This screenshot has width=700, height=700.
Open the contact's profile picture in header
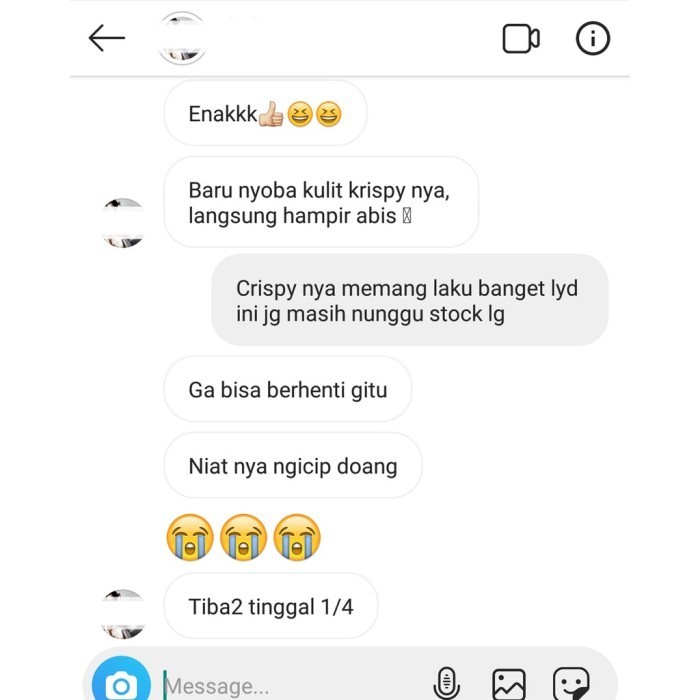[183, 37]
